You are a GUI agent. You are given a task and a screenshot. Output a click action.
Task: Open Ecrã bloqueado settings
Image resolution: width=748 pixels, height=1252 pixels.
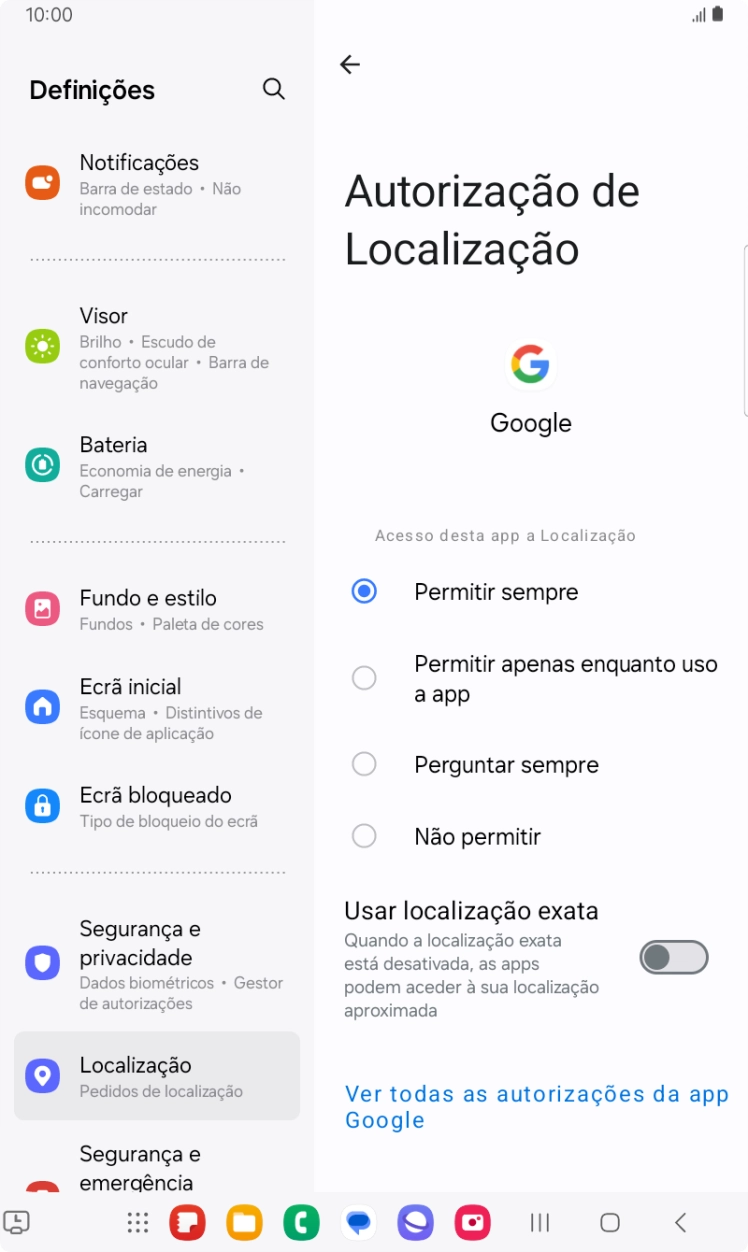pyautogui.click(x=156, y=806)
